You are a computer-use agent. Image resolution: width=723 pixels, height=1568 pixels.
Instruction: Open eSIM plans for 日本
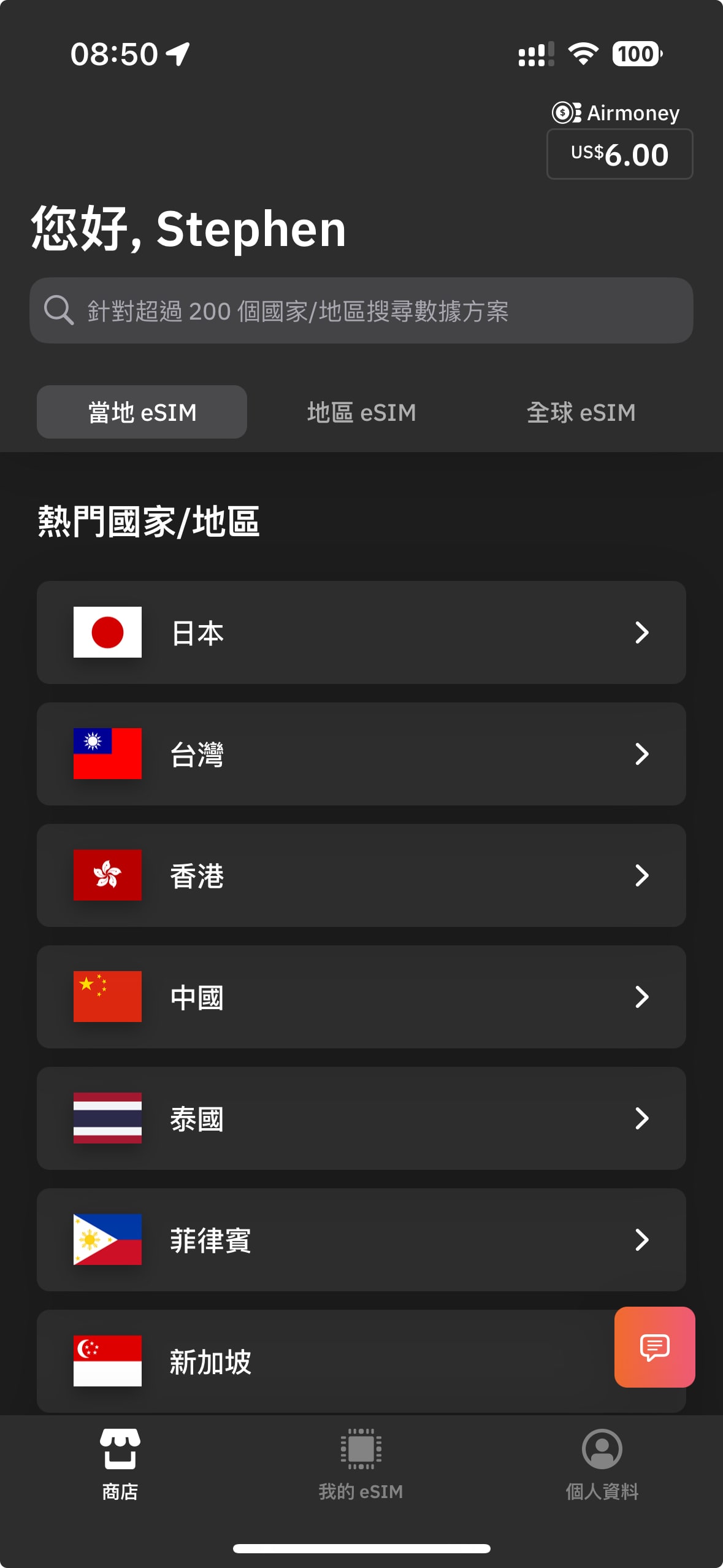(361, 632)
